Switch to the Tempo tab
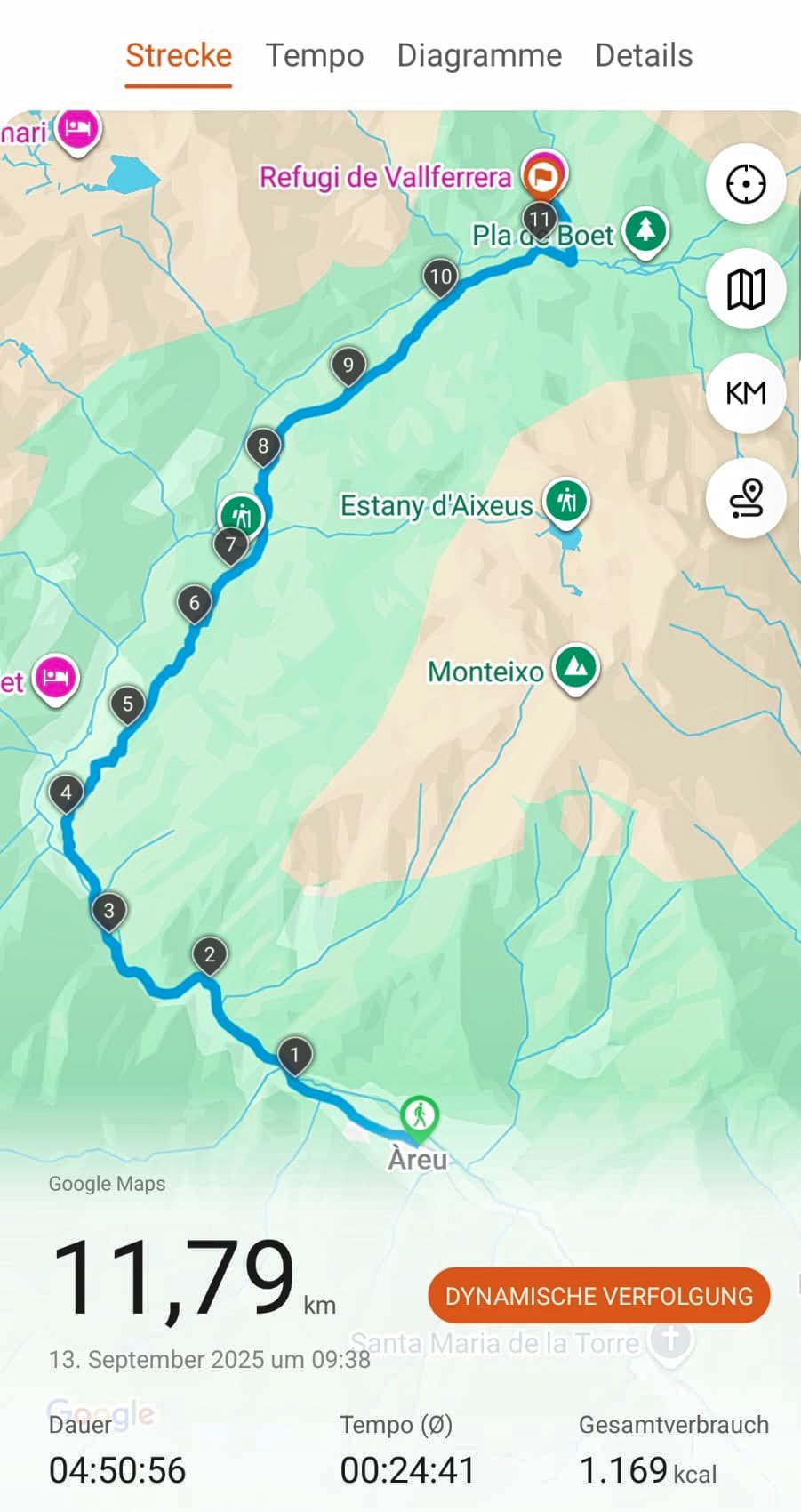This screenshot has width=801, height=1512. click(315, 56)
